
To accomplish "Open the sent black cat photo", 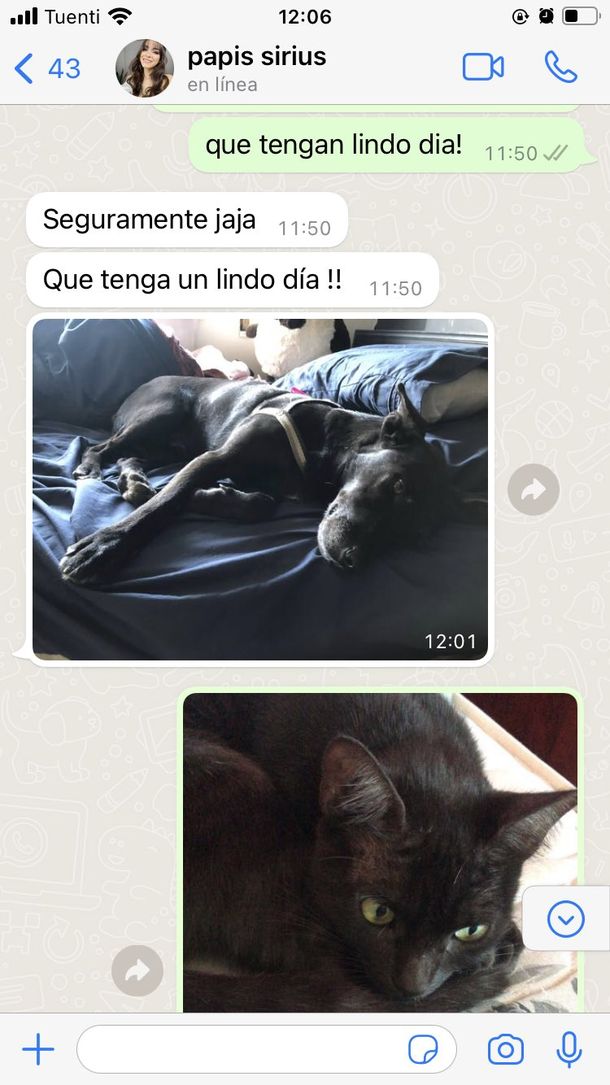I will tap(380, 850).
